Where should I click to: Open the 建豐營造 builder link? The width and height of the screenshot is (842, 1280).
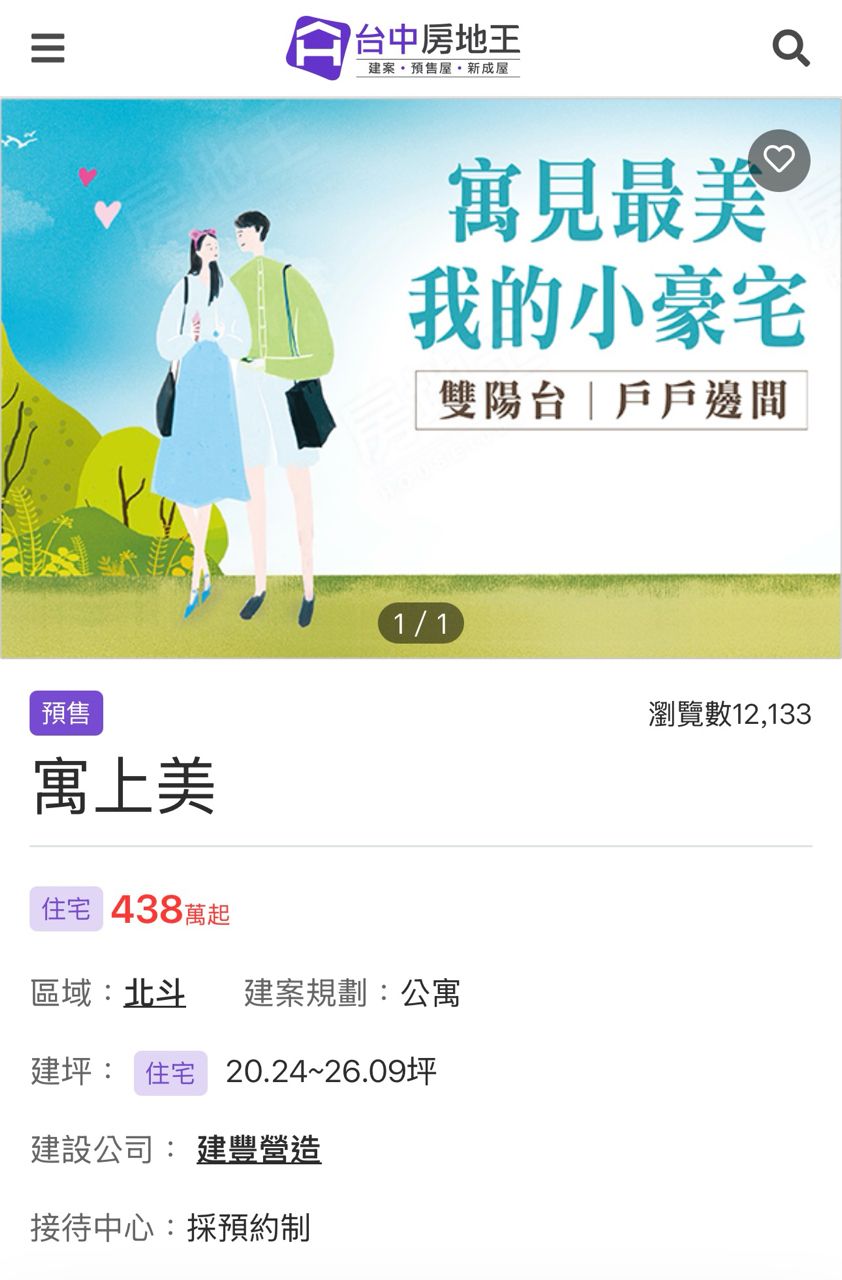pyautogui.click(x=259, y=1150)
